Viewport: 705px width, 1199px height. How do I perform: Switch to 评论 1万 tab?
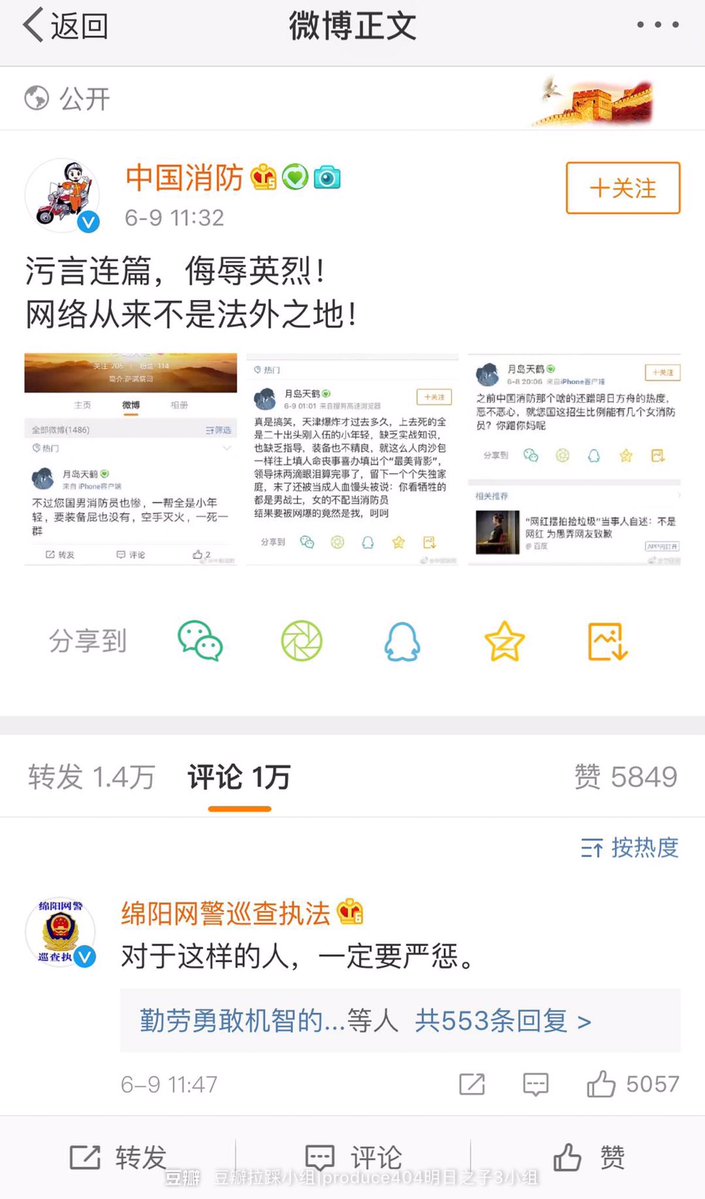239,776
